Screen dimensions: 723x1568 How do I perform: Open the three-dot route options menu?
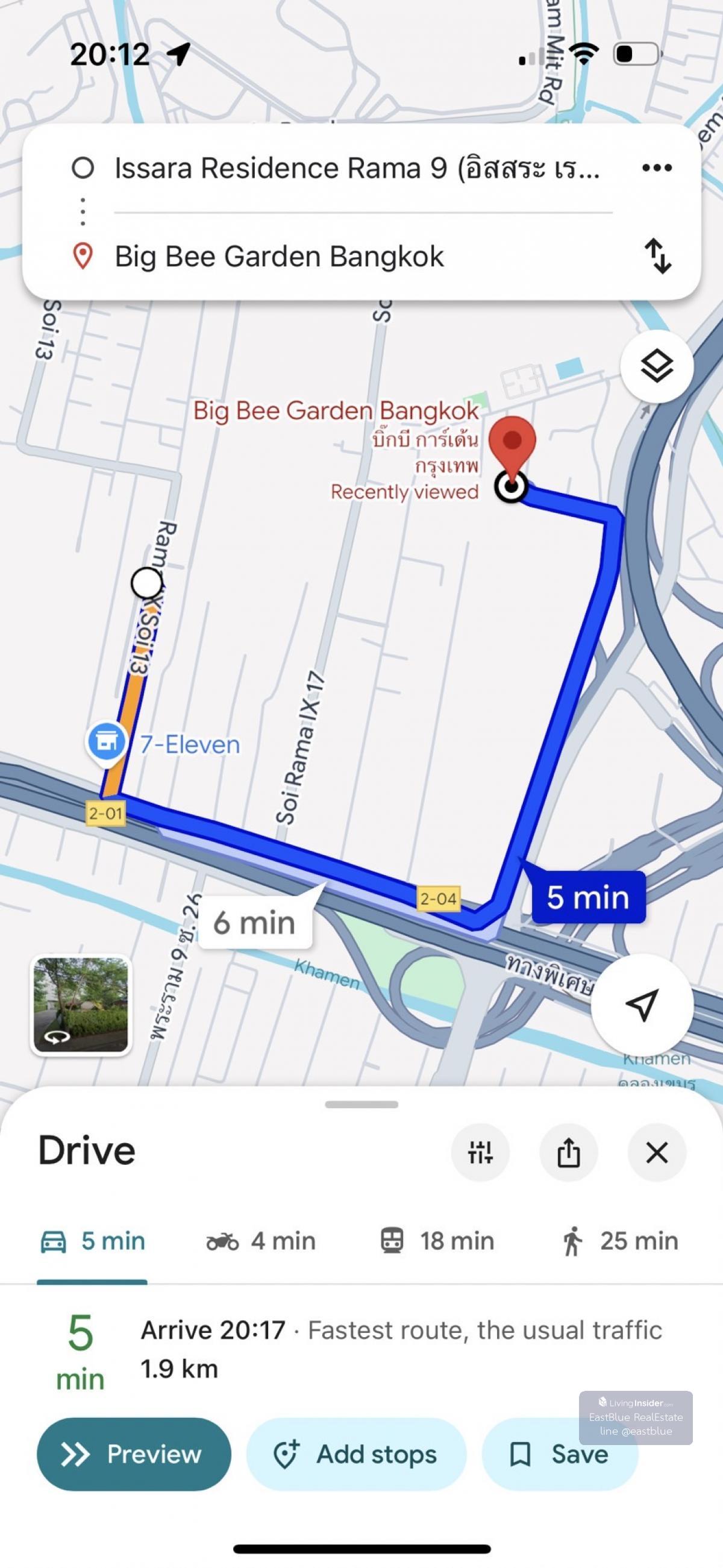(x=657, y=168)
